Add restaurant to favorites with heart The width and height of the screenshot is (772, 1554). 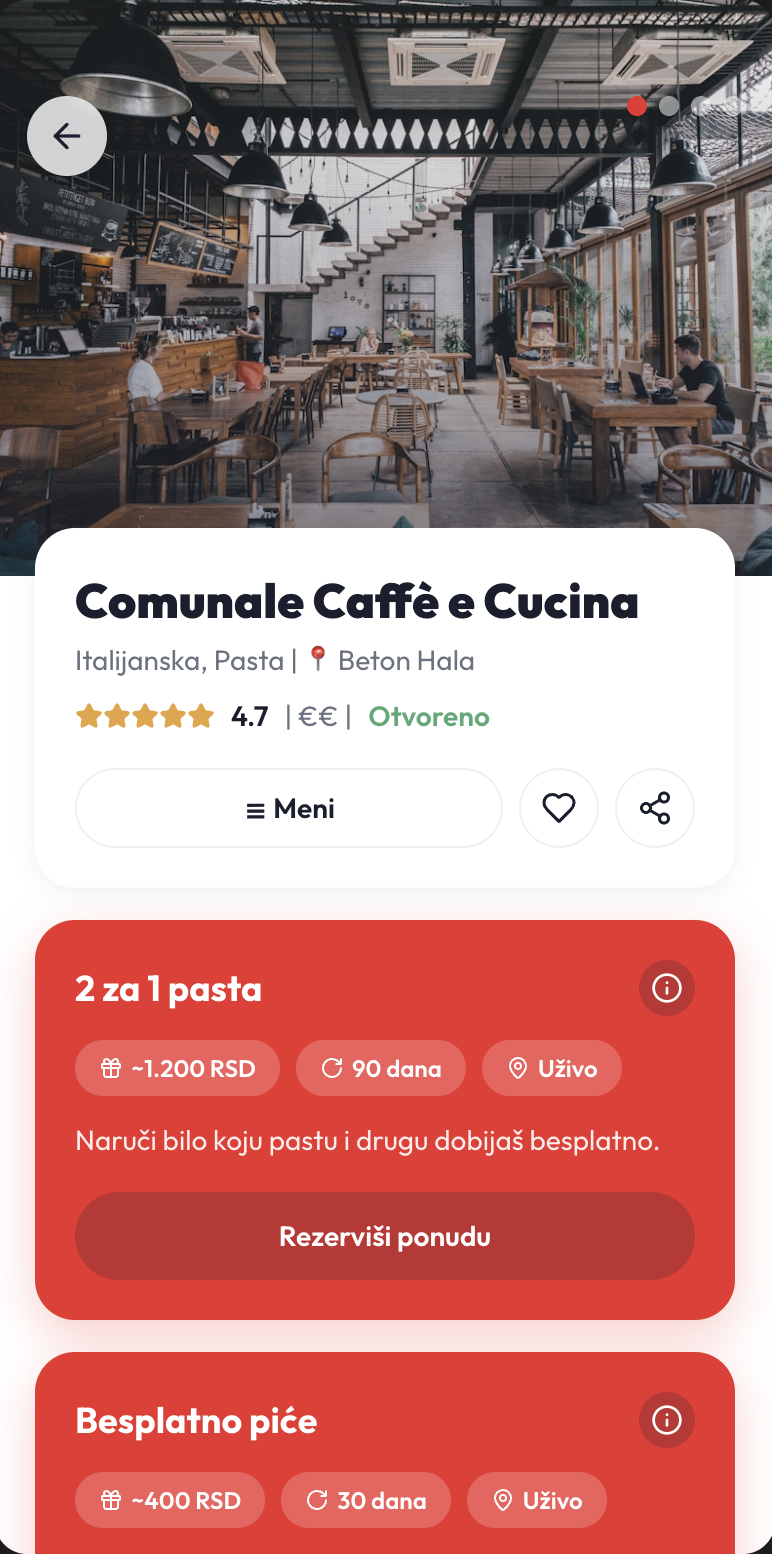point(559,808)
